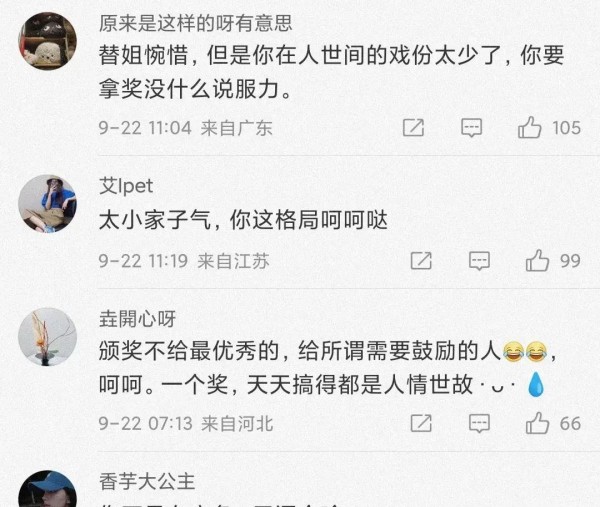Share the comment by 原来是这样的呀有意思
Image resolution: width=600 pixels, height=507 pixels.
[x=413, y=128]
